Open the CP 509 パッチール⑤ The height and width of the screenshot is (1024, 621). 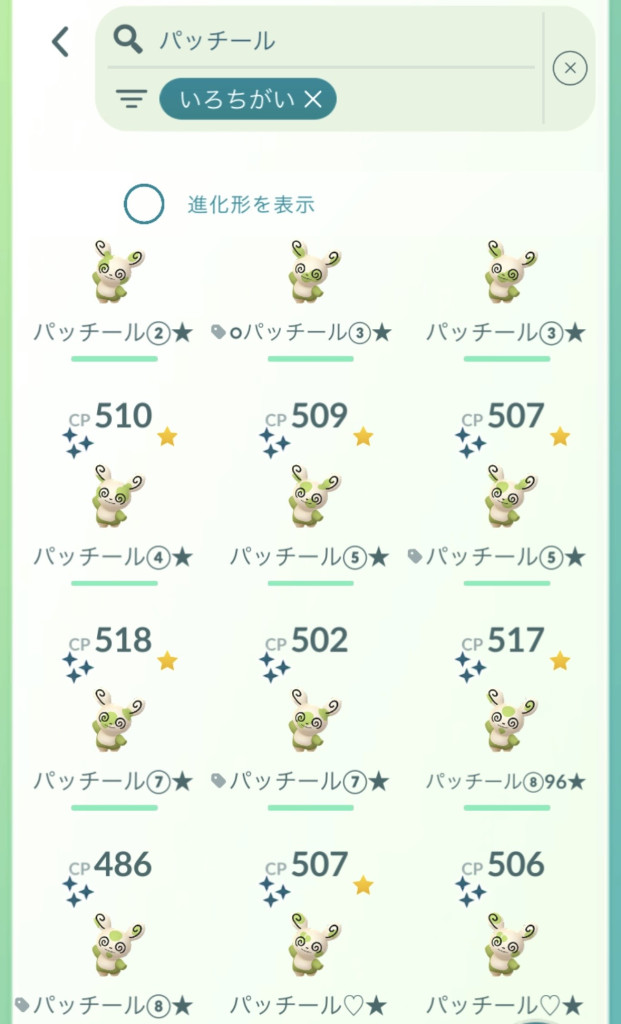[312, 497]
